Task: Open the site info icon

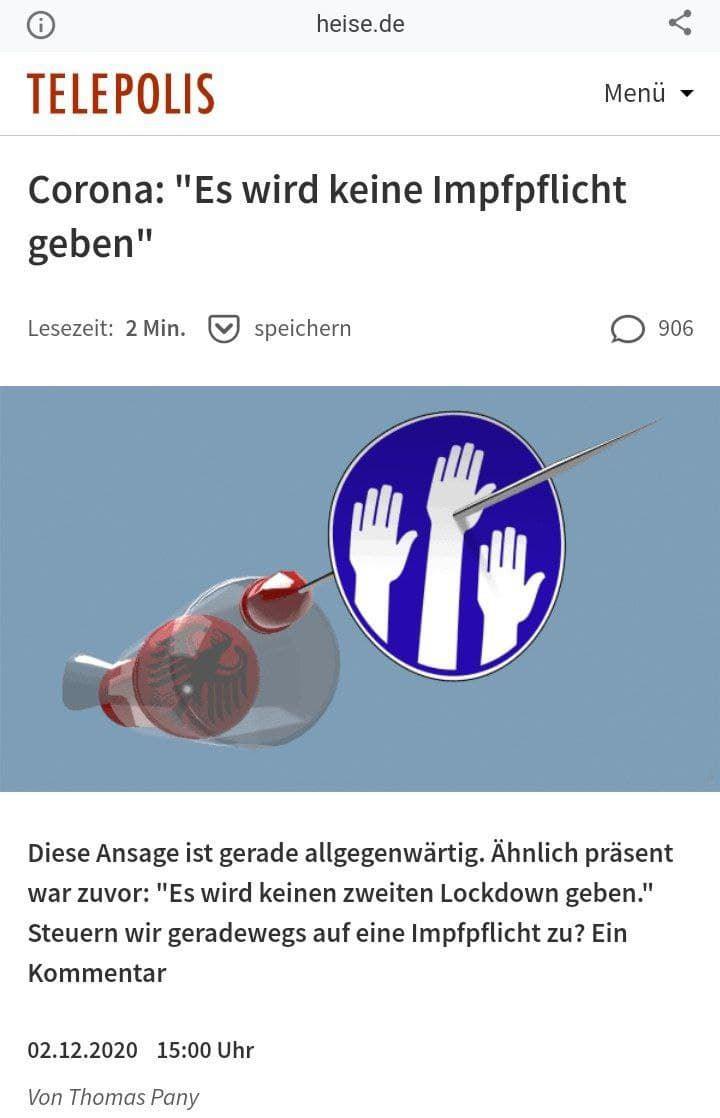Action: pos(41,24)
